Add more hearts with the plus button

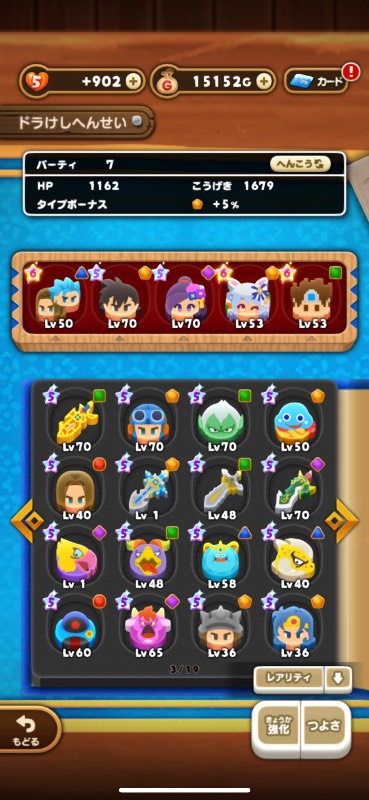coord(134,82)
